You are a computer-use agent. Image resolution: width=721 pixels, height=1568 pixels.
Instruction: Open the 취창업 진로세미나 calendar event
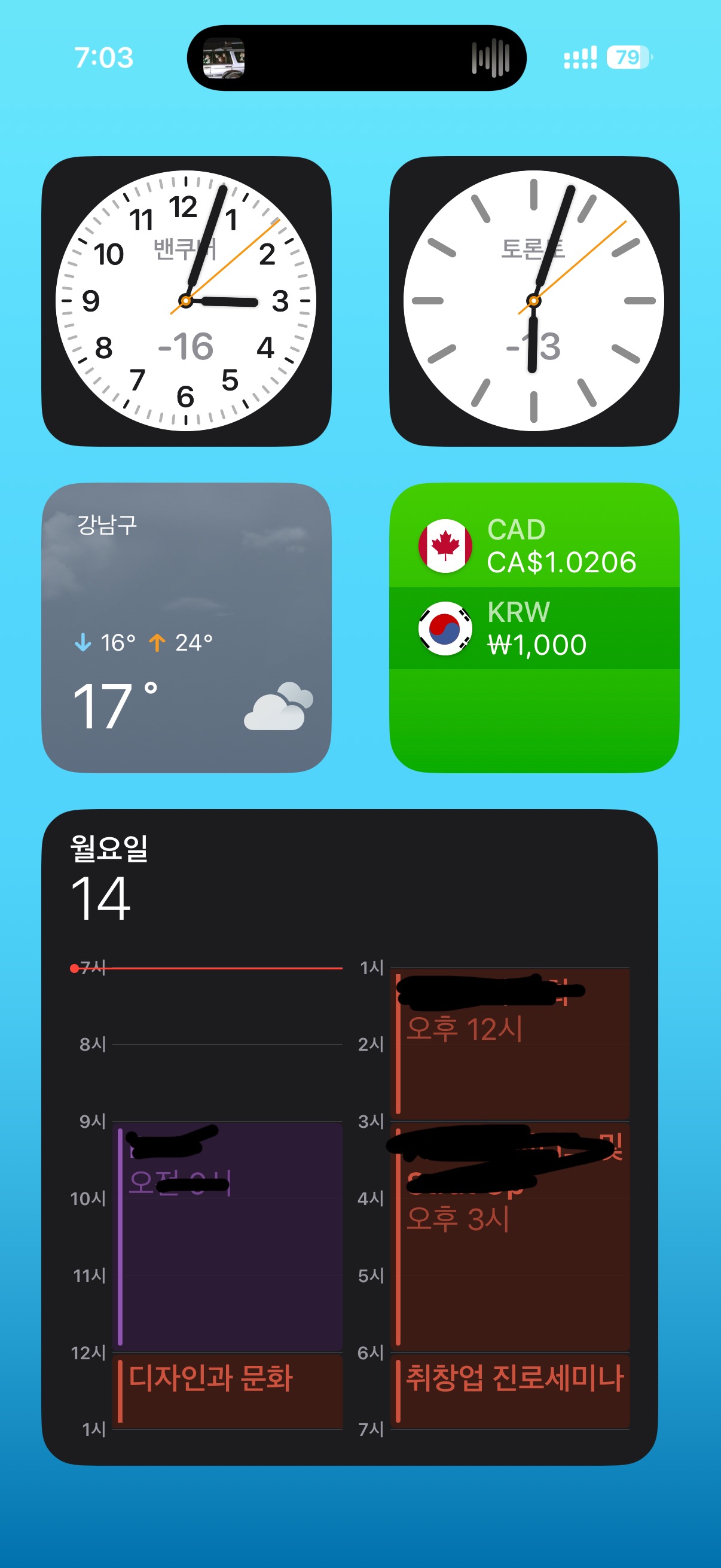(x=511, y=1390)
